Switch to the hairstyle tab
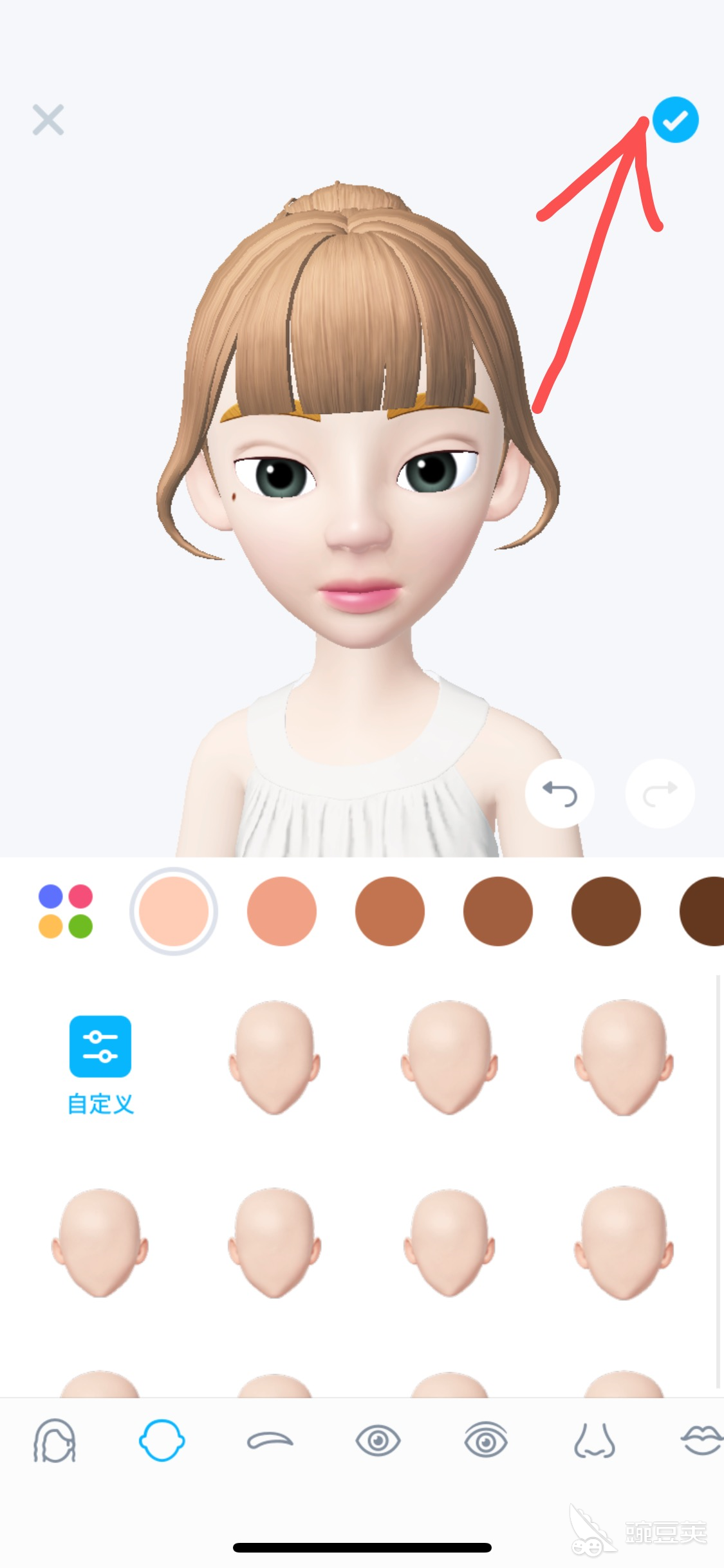The width and height of the screenshot is (724, 1568). click(x=54, y=1441)
